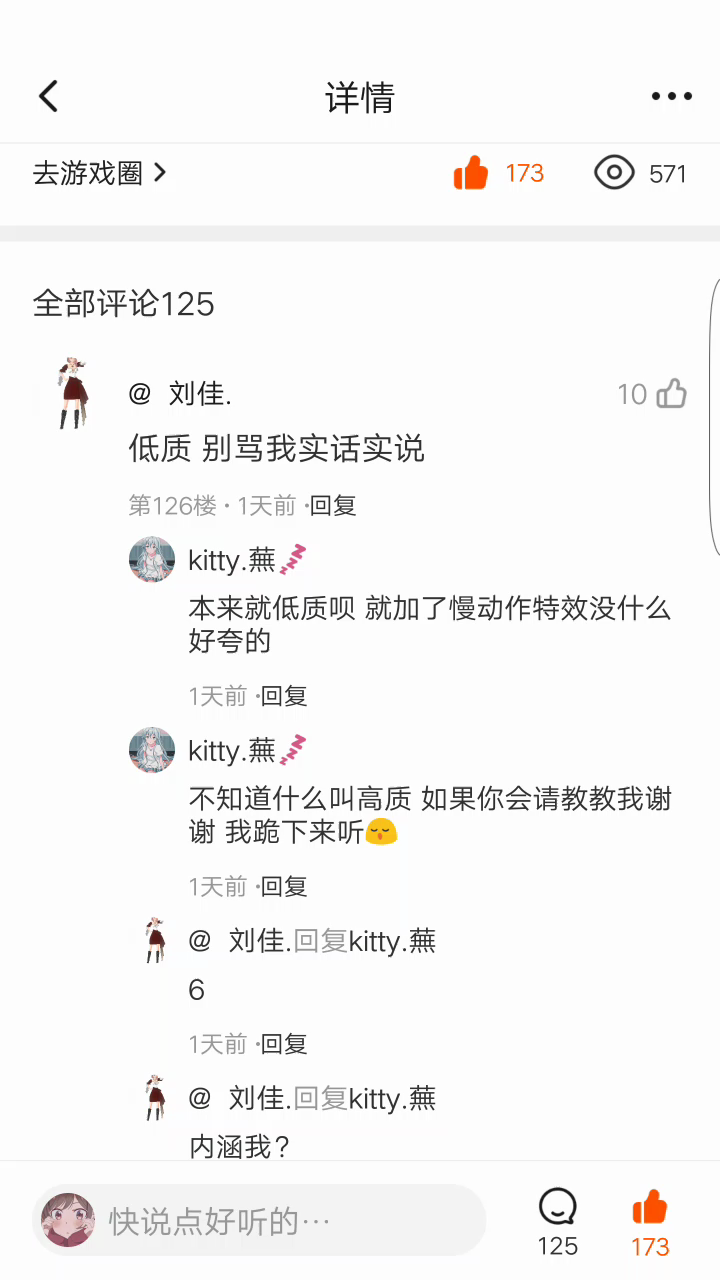Viewport: 720px width, 1280px height.
Task: Like the post via top thumbs-up 173
Action: tap(471, 174)
